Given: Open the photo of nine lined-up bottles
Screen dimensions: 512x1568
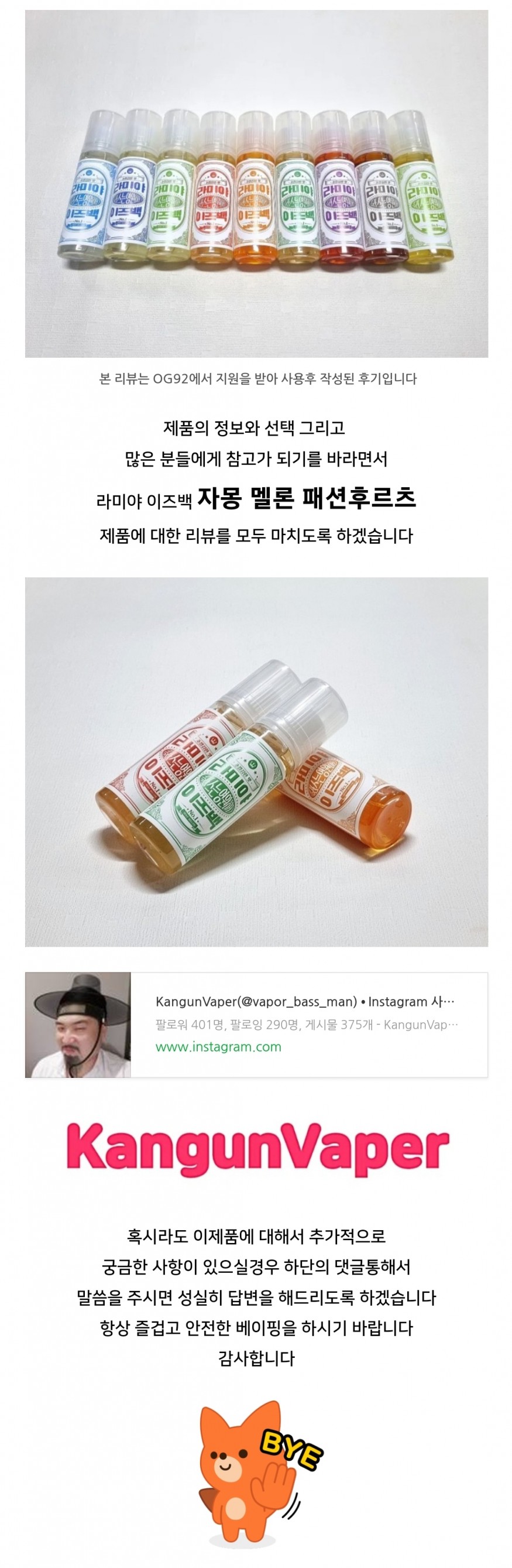Looking at the screenshot, I should click(256, 183).
